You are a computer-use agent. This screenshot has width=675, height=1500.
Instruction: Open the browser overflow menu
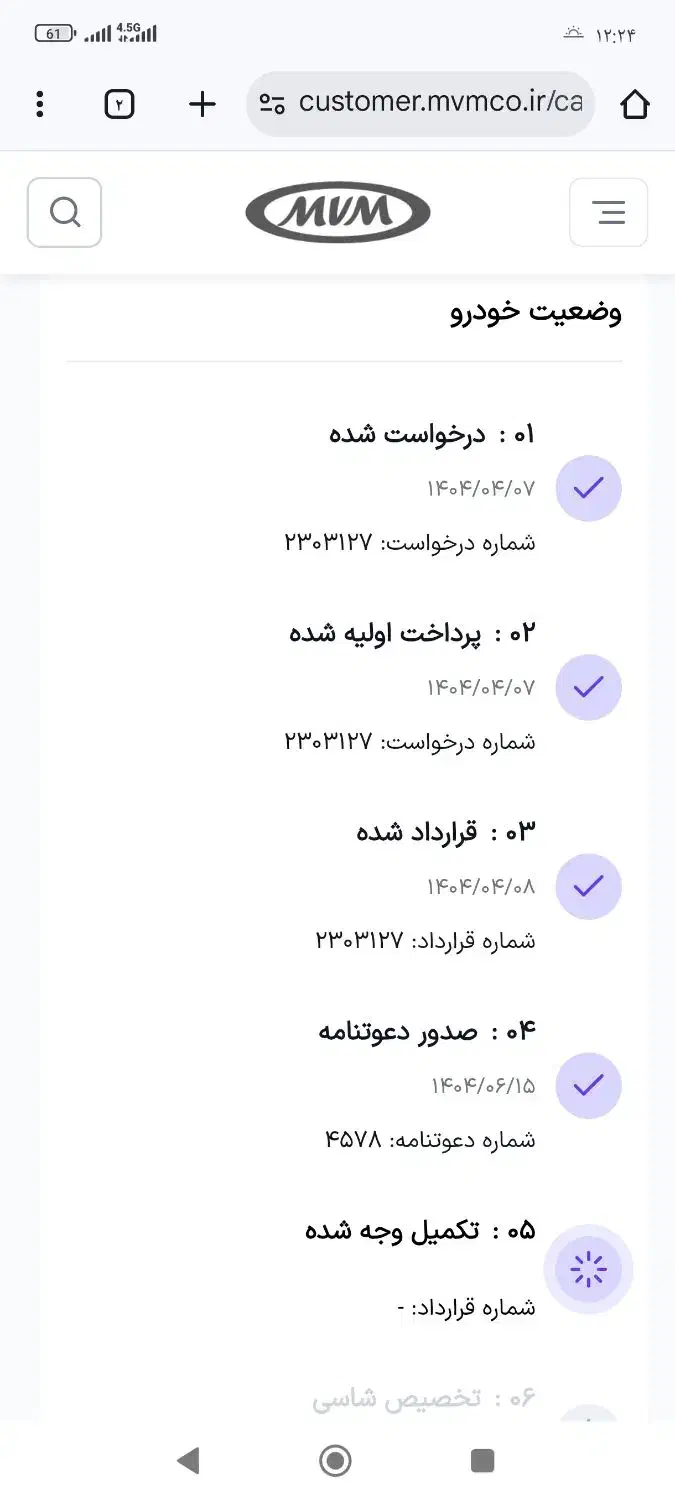[39, 104]
